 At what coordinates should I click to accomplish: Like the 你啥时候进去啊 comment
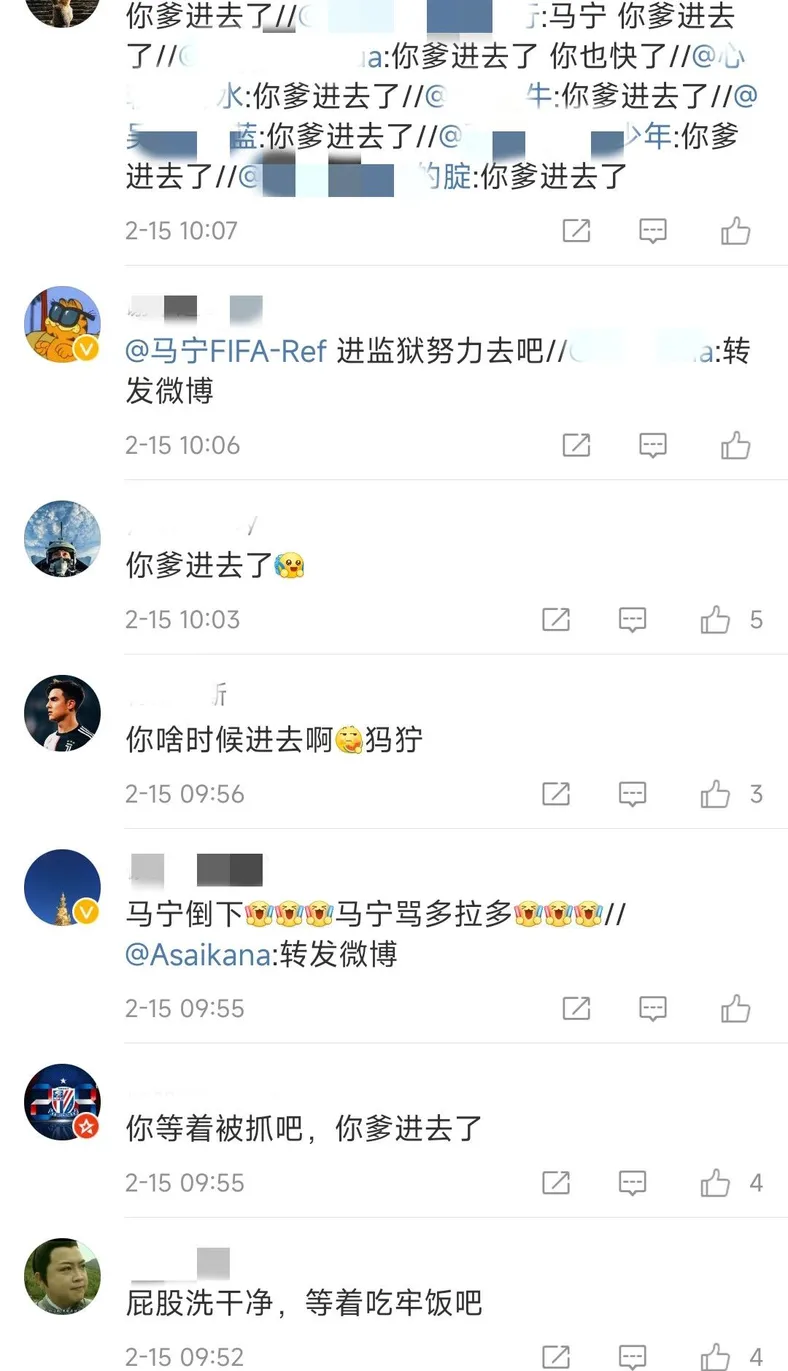tap(716, 794)
